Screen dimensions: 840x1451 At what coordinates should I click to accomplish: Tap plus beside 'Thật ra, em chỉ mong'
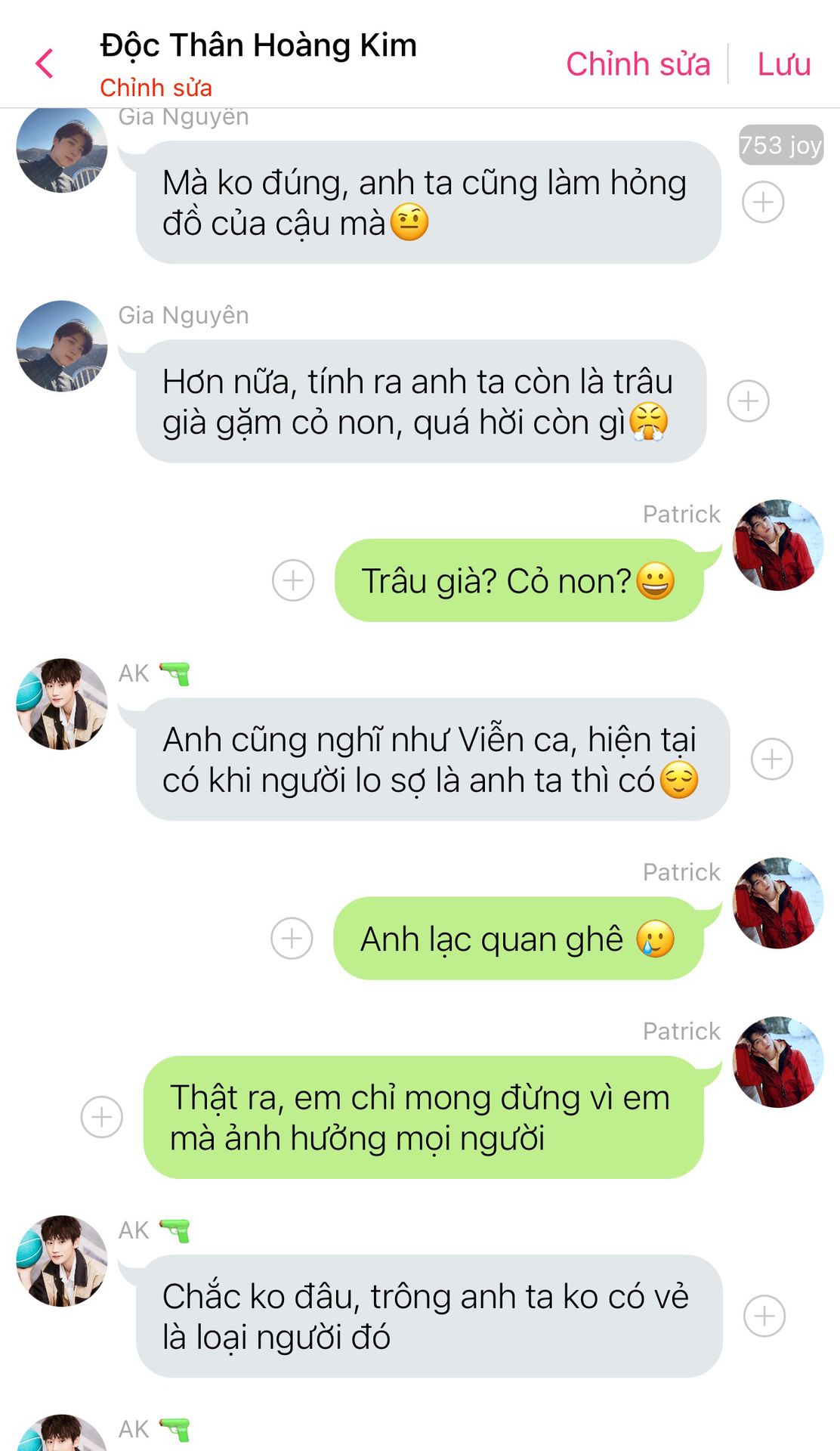pos(102,1117)
